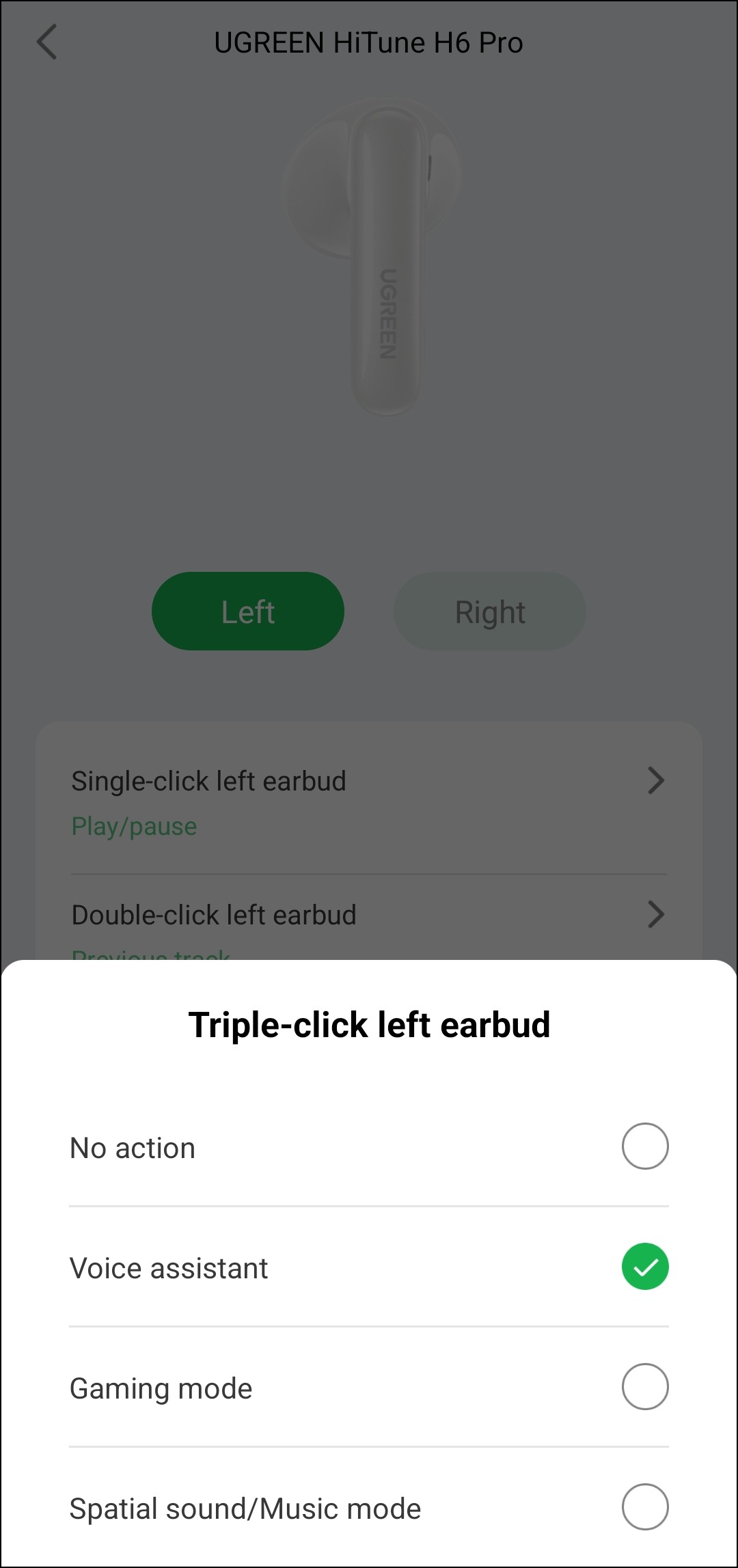
Task: Open Double-click left earbud settings
Action: click(368, 916)
